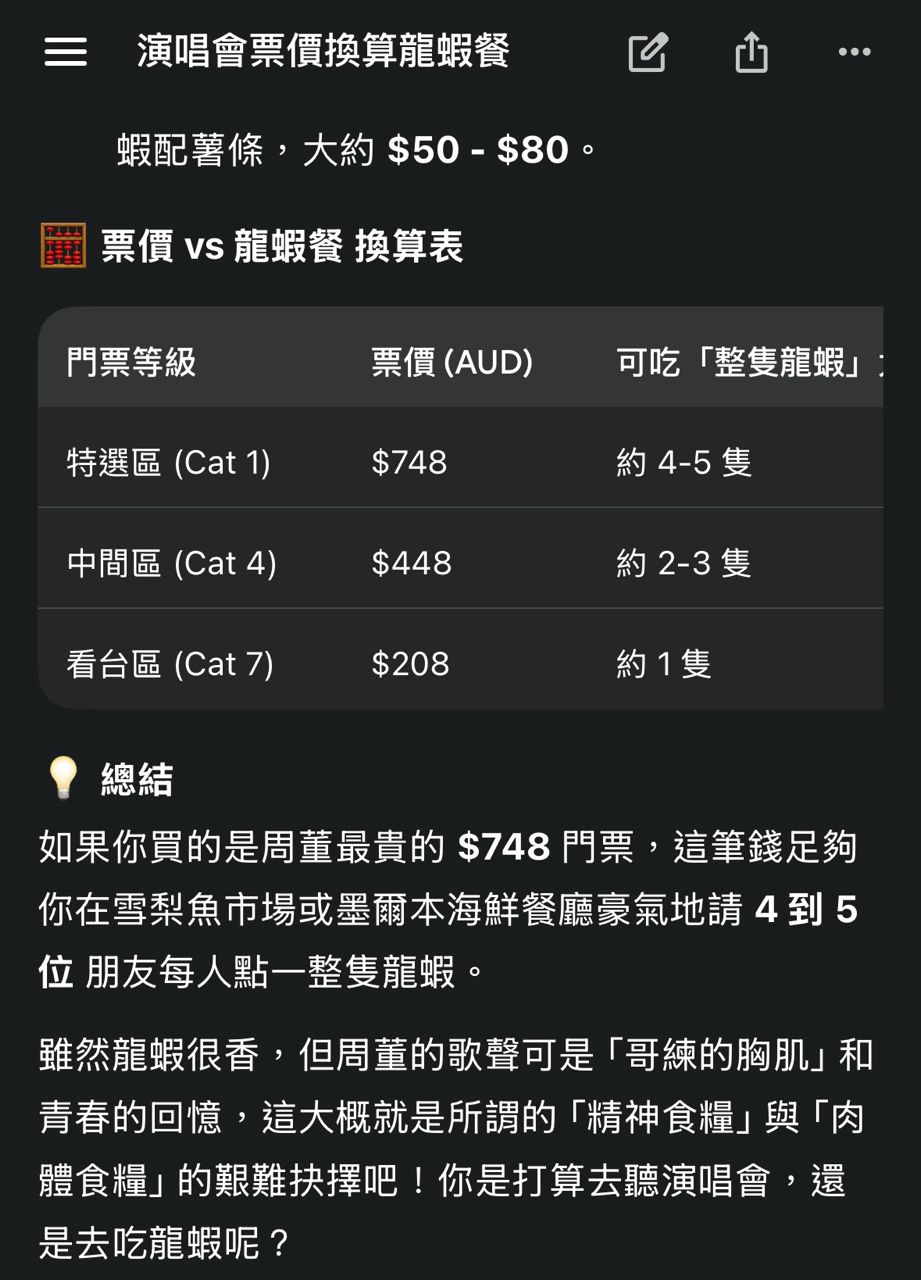Start a new chat with the compose icon
This screenshot has width=921, height=1280.
coord(648,52)
